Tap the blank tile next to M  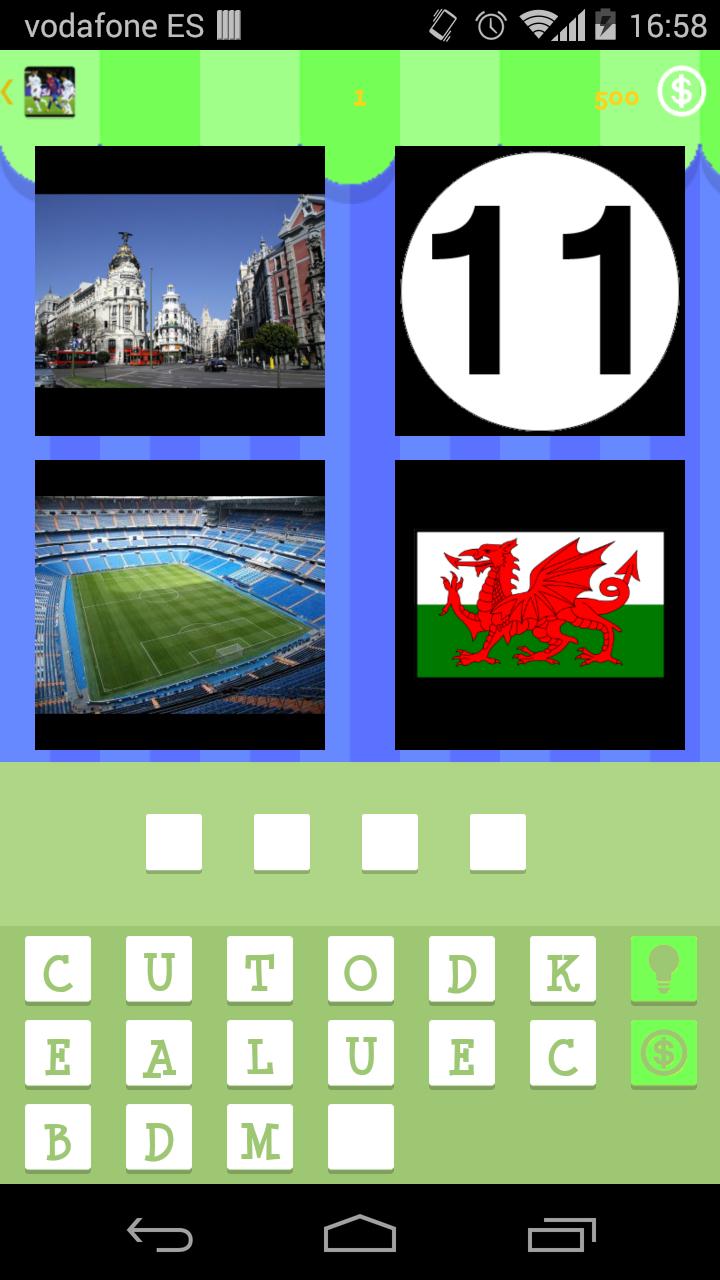[361, 1135]
